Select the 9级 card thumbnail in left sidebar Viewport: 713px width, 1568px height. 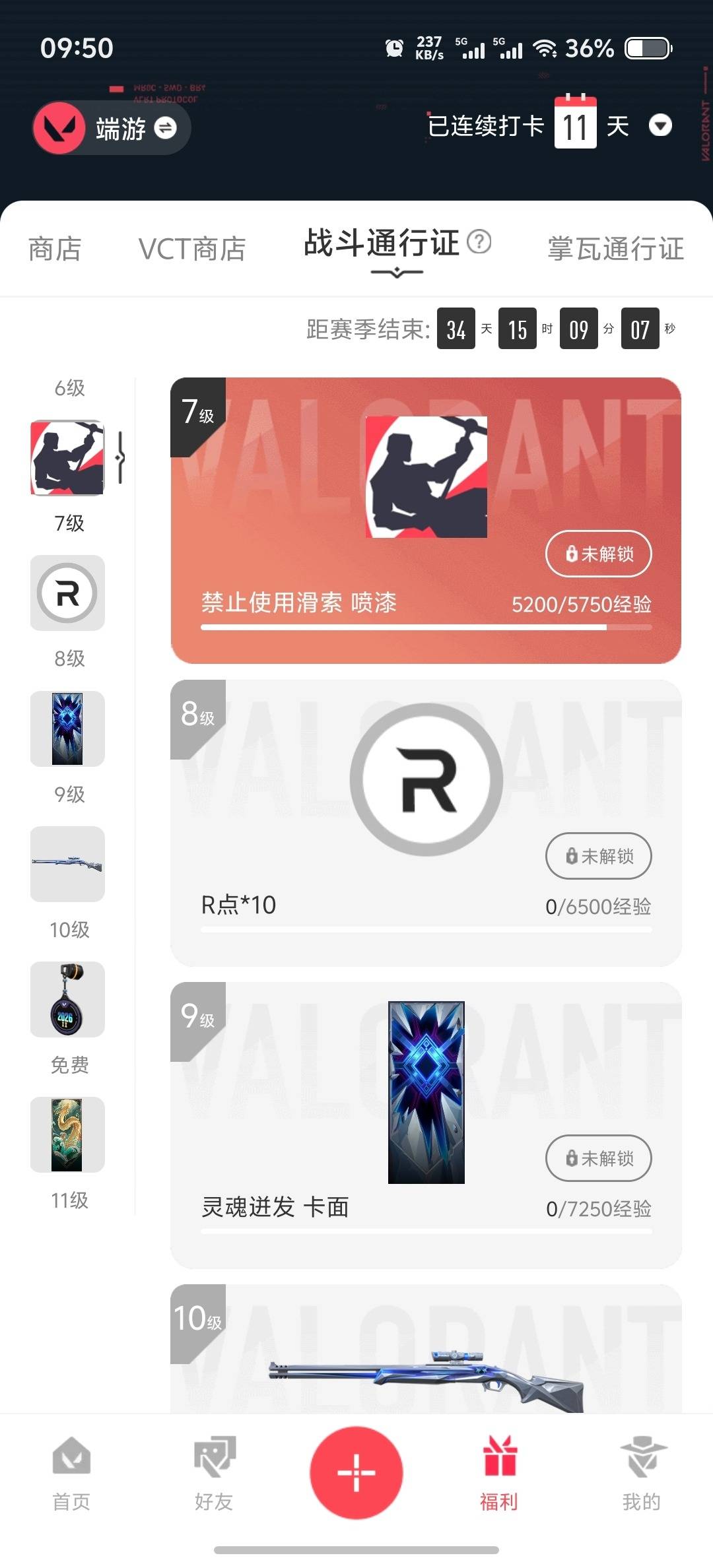tap(67, 729)
